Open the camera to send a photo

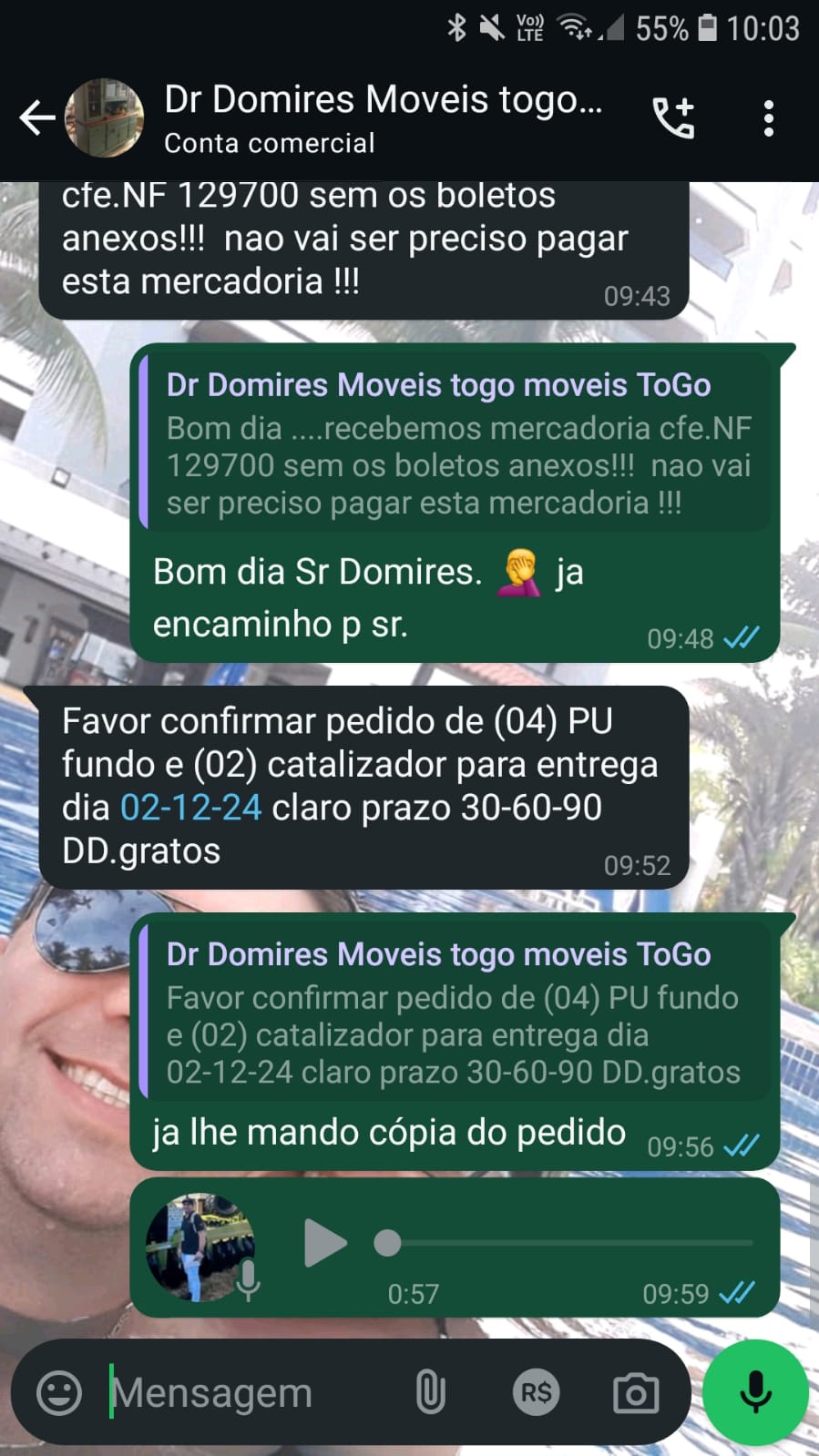[636, 1393]
